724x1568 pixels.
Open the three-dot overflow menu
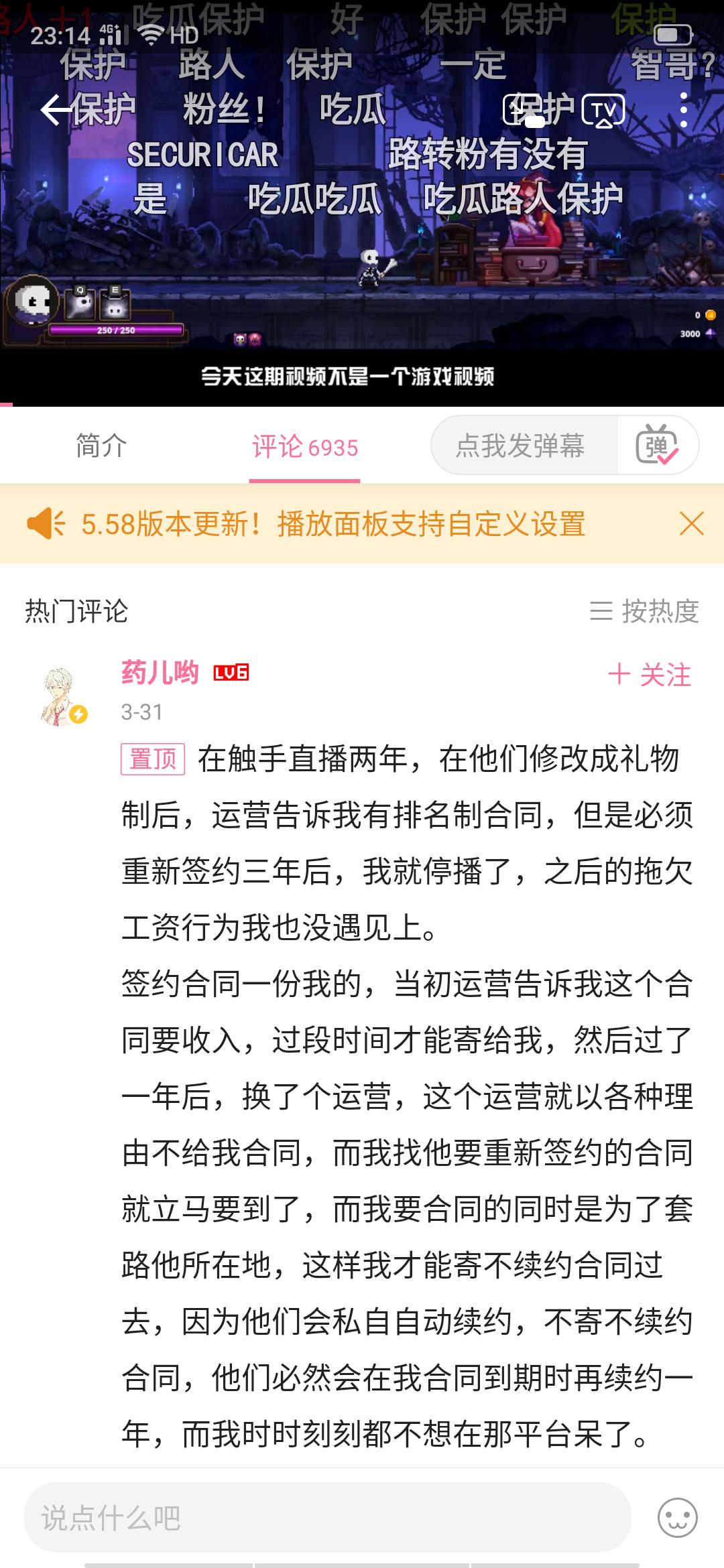point(683,111)
